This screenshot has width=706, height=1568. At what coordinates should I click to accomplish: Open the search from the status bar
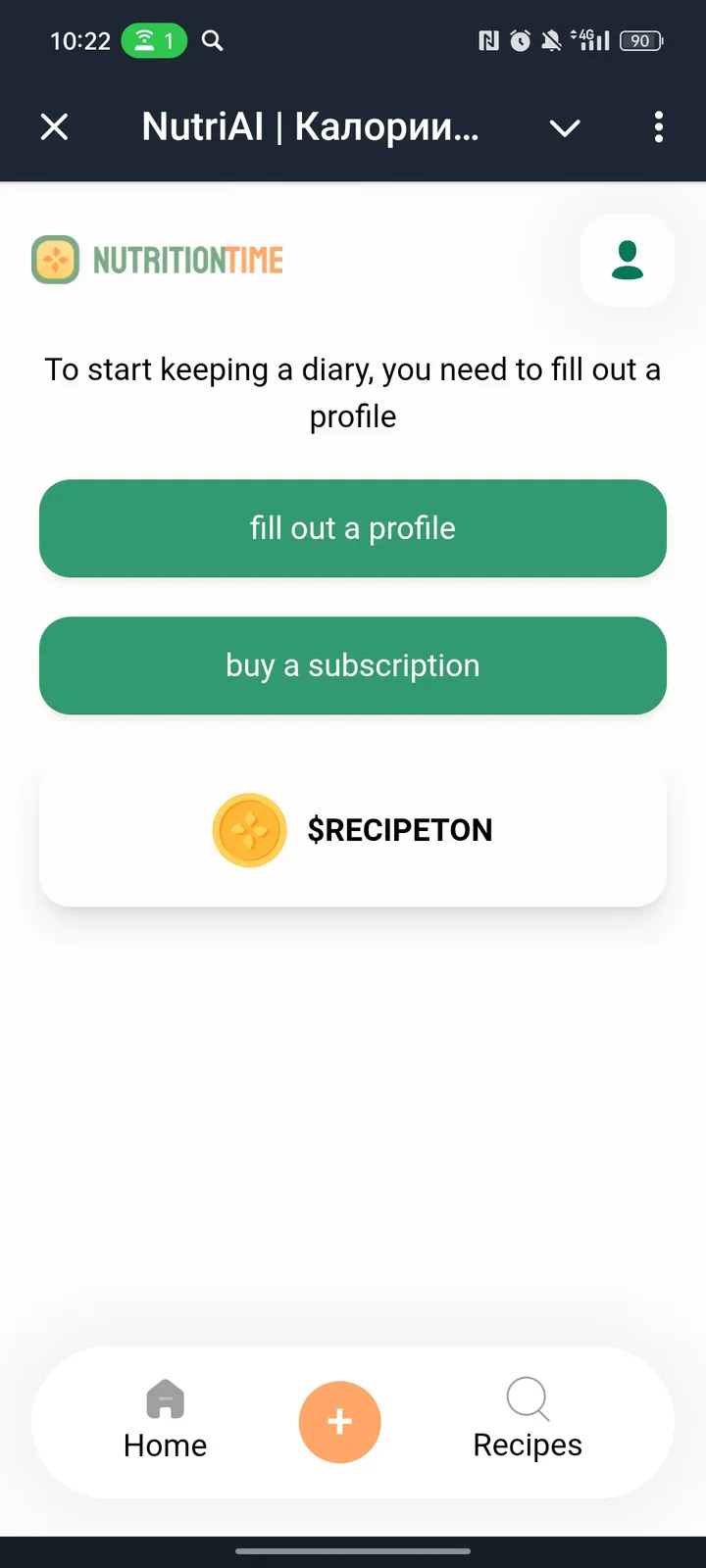212,41
